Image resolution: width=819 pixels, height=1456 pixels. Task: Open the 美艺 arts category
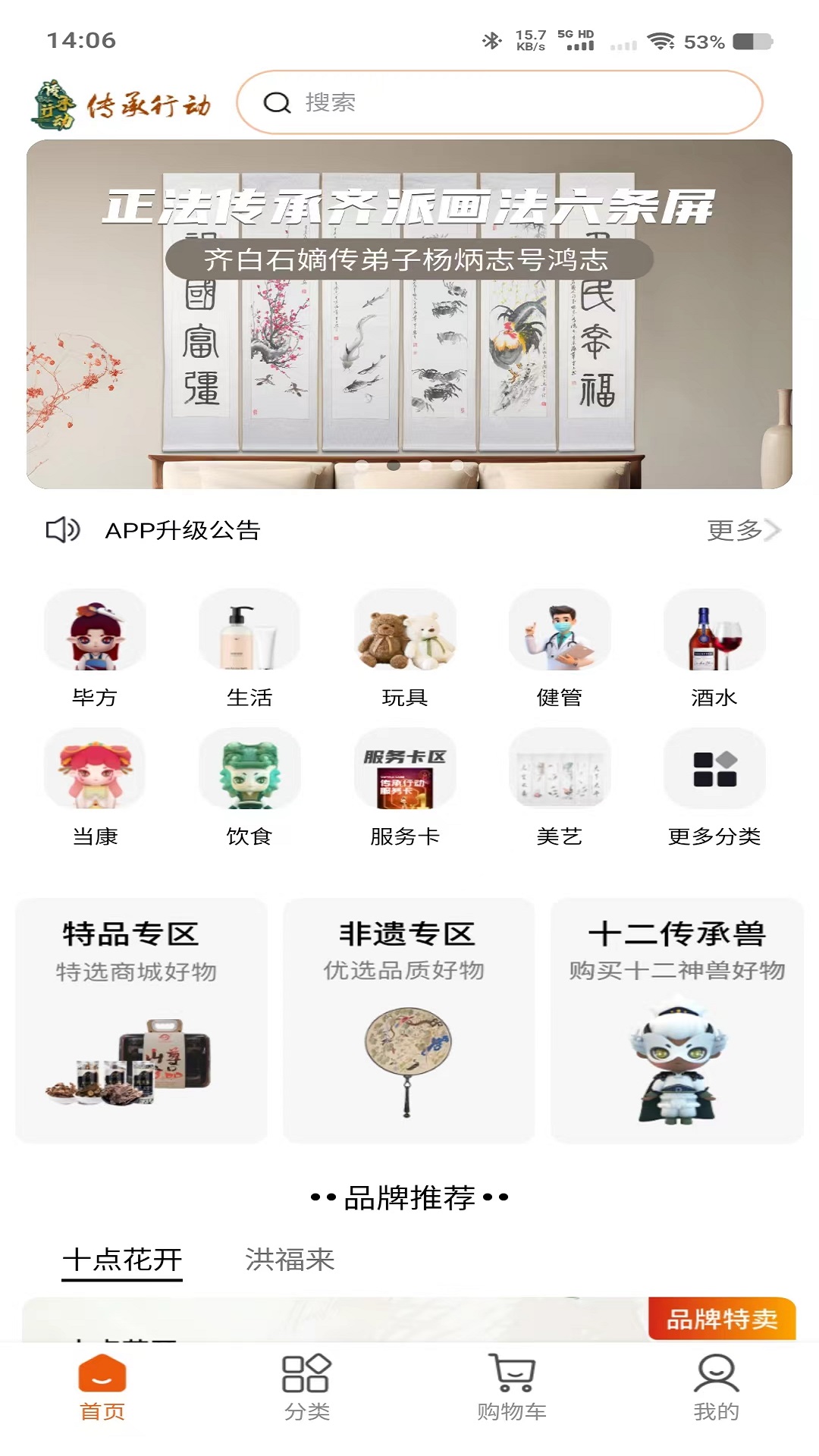560,770
